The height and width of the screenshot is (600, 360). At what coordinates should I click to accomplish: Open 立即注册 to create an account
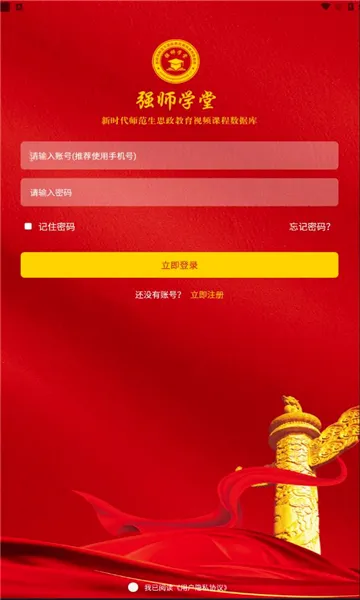[x=207, y=295]
